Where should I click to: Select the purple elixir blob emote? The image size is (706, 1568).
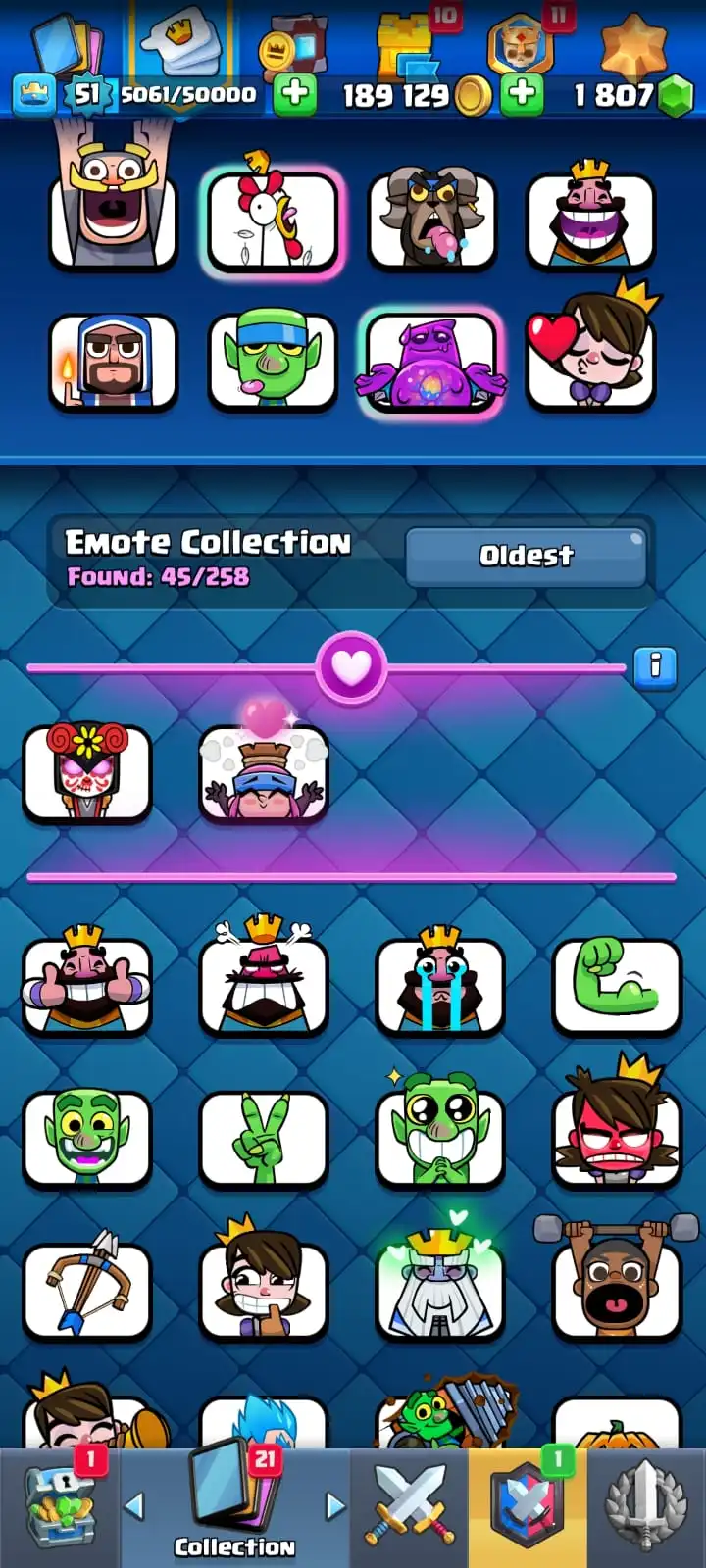431,361
